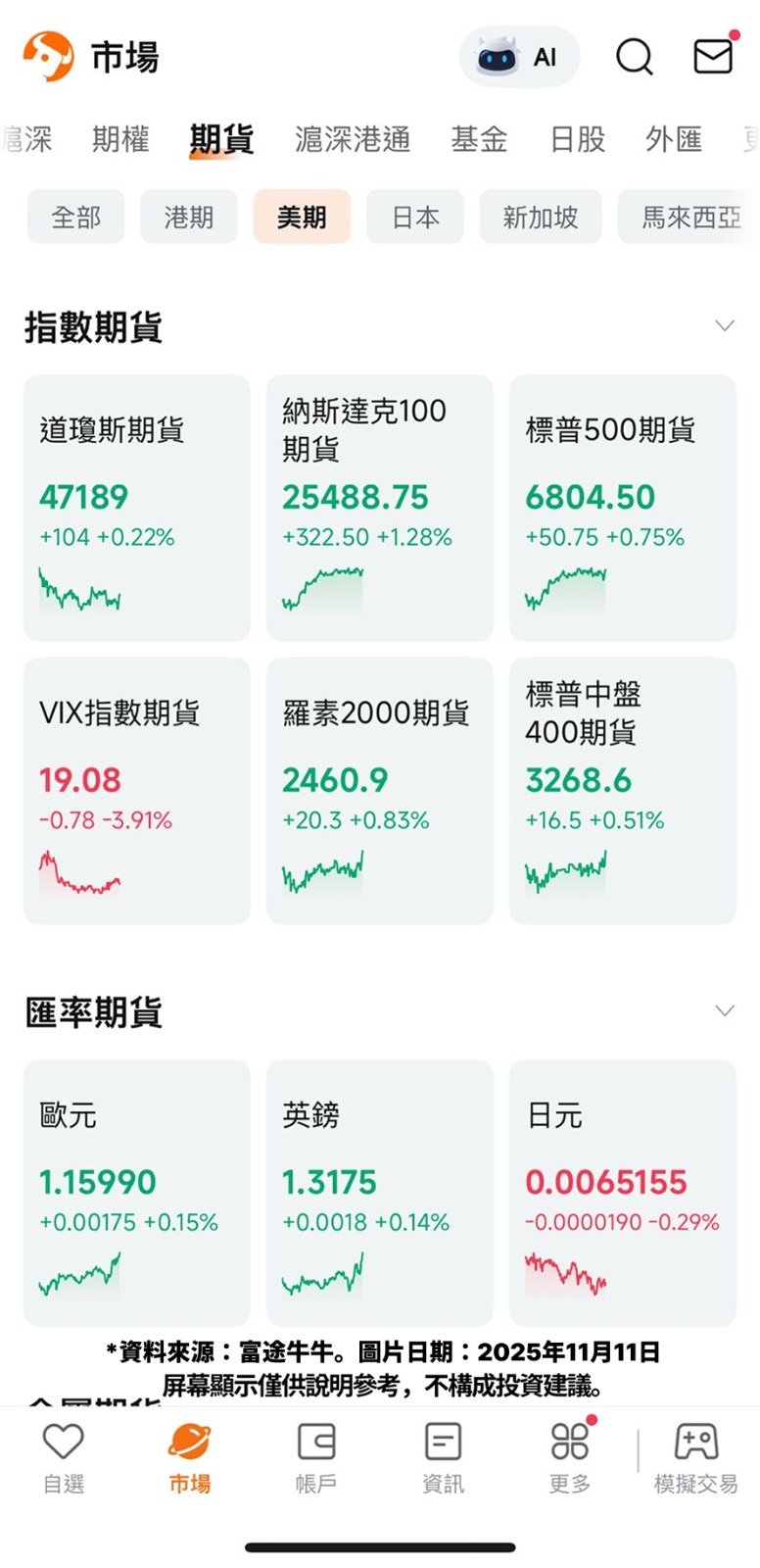Collapse the 指數期貨 section
The height and width of the screenshot is (1568, 760).
pos(725,325)
